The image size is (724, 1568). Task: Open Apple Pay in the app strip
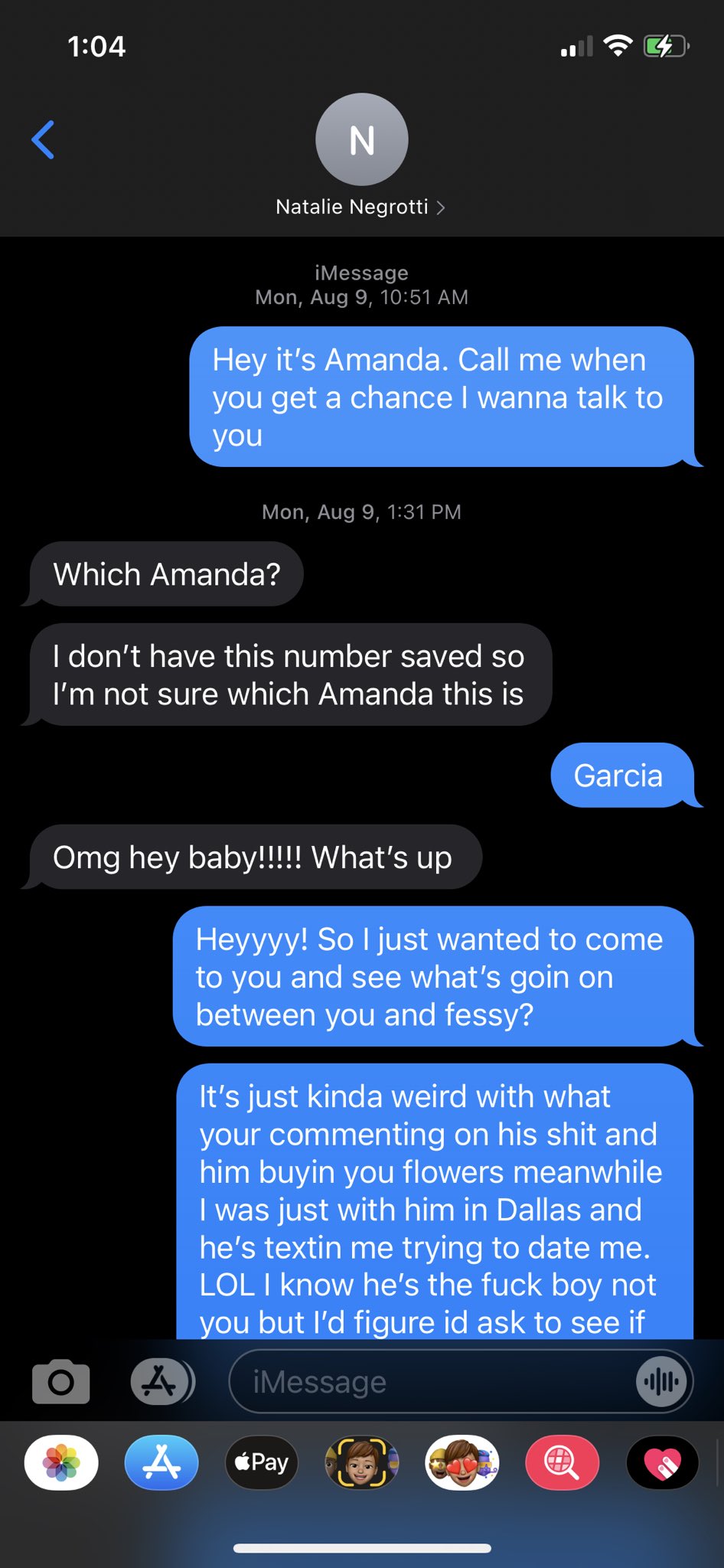click(262, 1462)
